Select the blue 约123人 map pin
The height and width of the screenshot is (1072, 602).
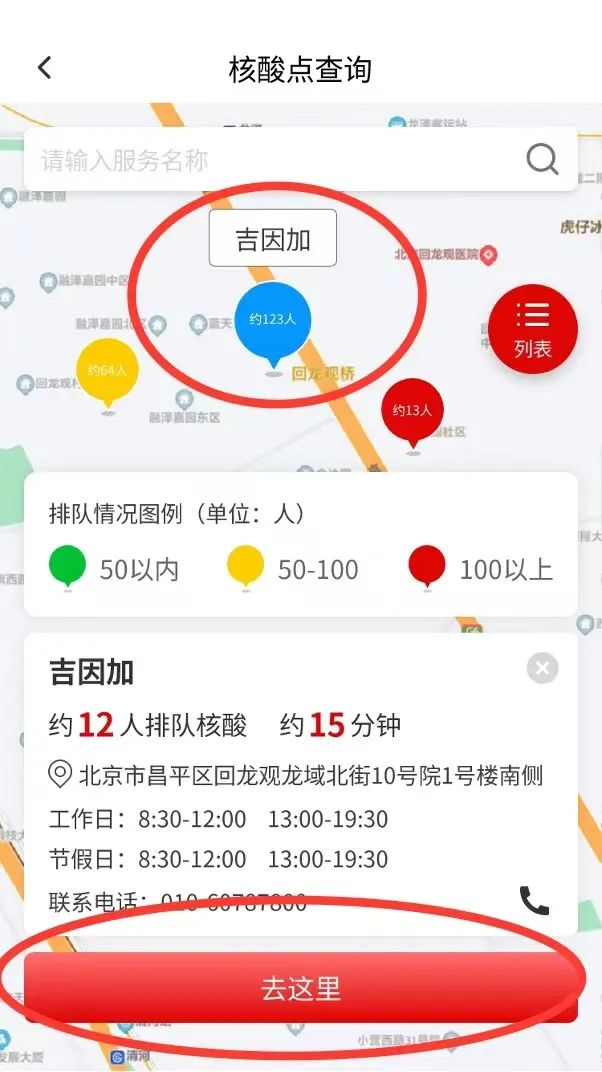(x=273, y=321)
